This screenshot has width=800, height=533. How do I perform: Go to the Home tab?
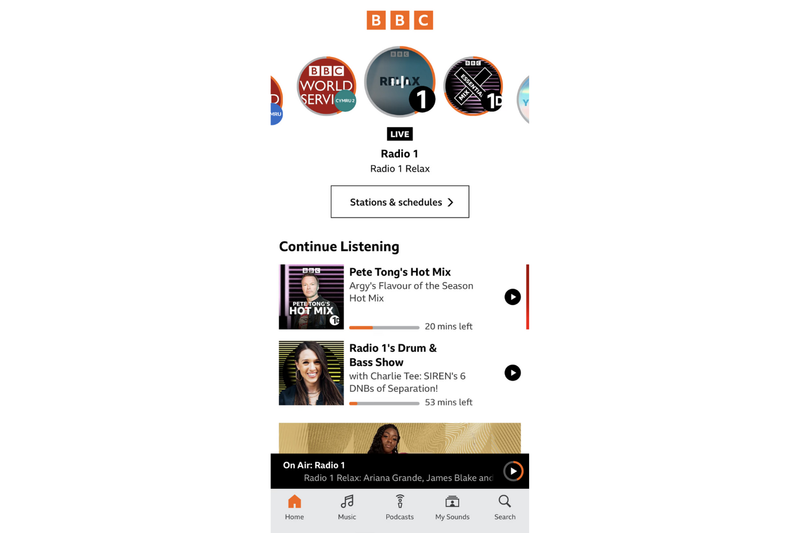294,507
